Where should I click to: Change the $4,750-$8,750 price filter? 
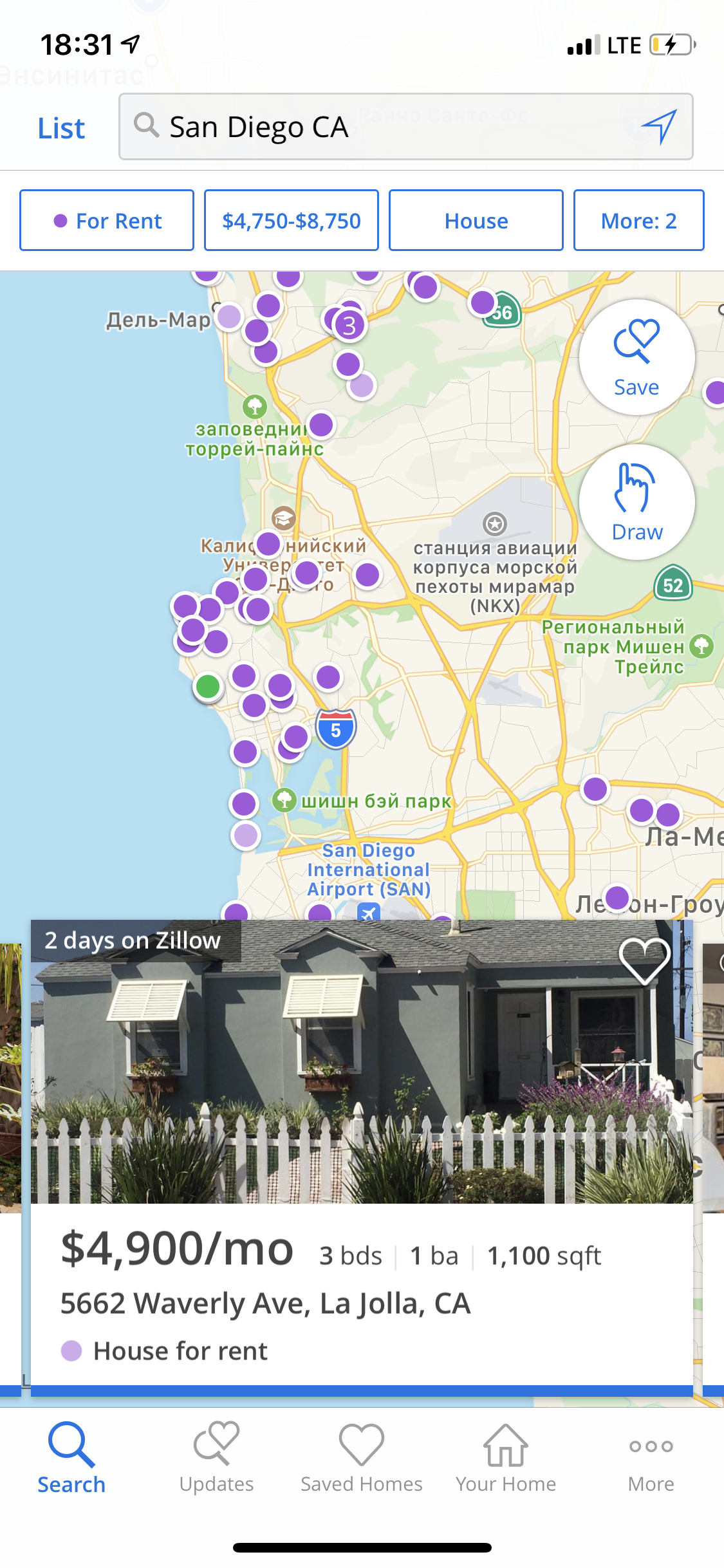click(292, 221)
